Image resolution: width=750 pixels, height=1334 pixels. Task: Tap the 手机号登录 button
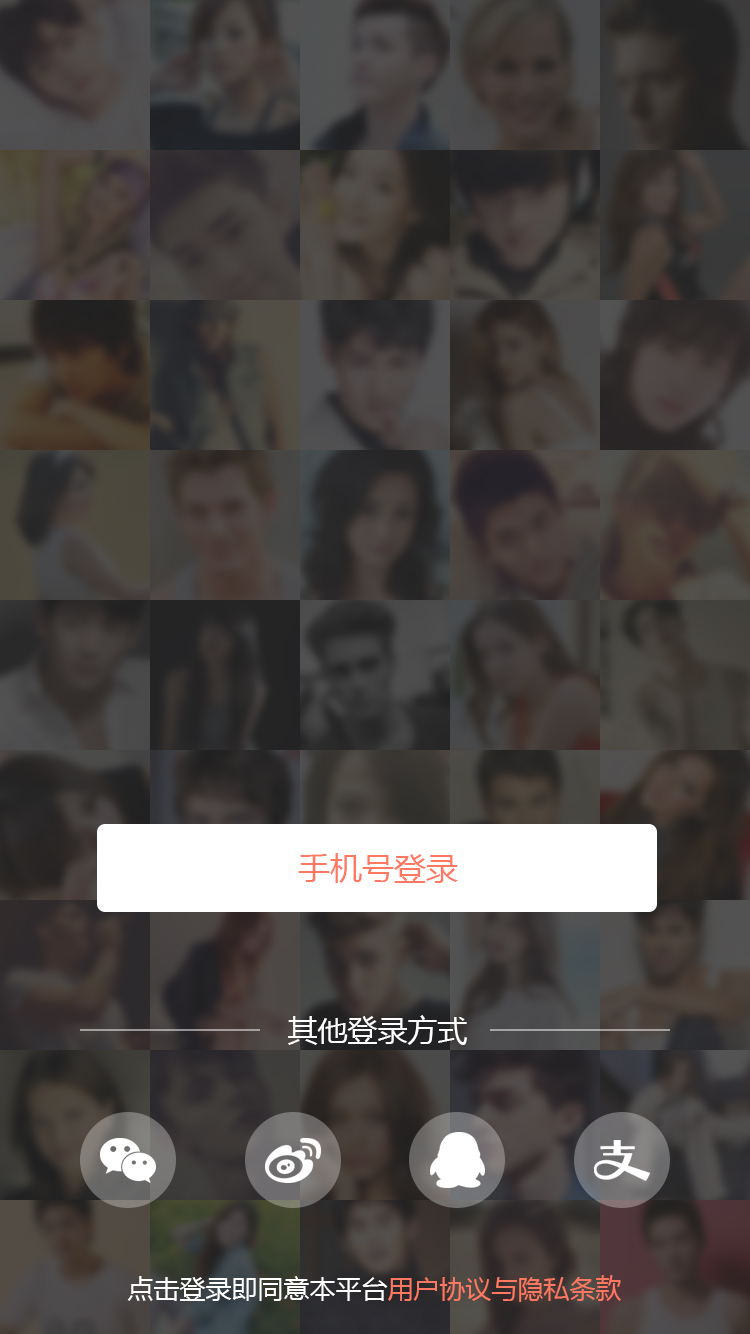coord(376,868)
